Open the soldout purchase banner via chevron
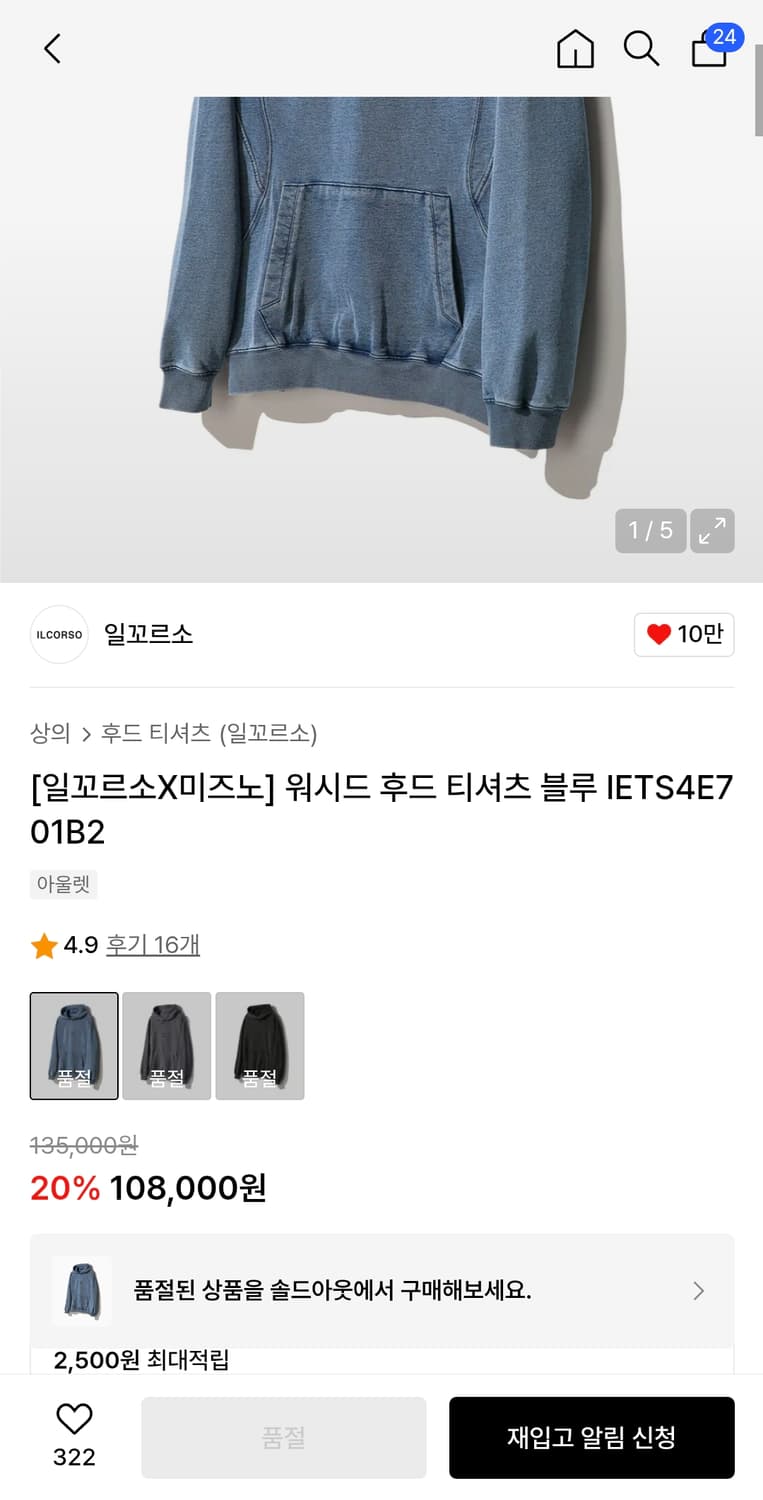 point(698,1290)
